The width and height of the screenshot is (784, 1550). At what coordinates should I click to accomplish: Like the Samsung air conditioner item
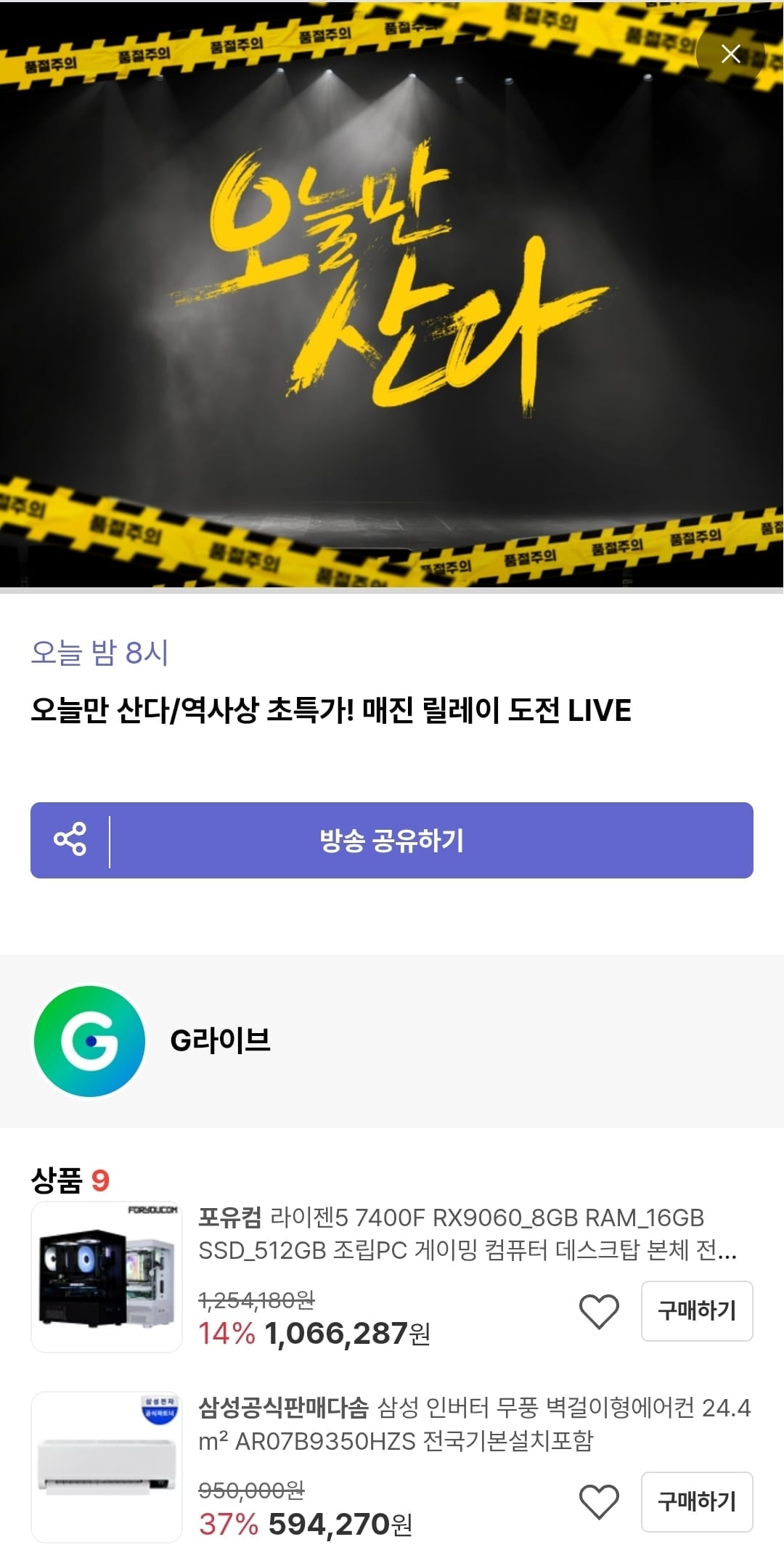(x=599, y=1501)
